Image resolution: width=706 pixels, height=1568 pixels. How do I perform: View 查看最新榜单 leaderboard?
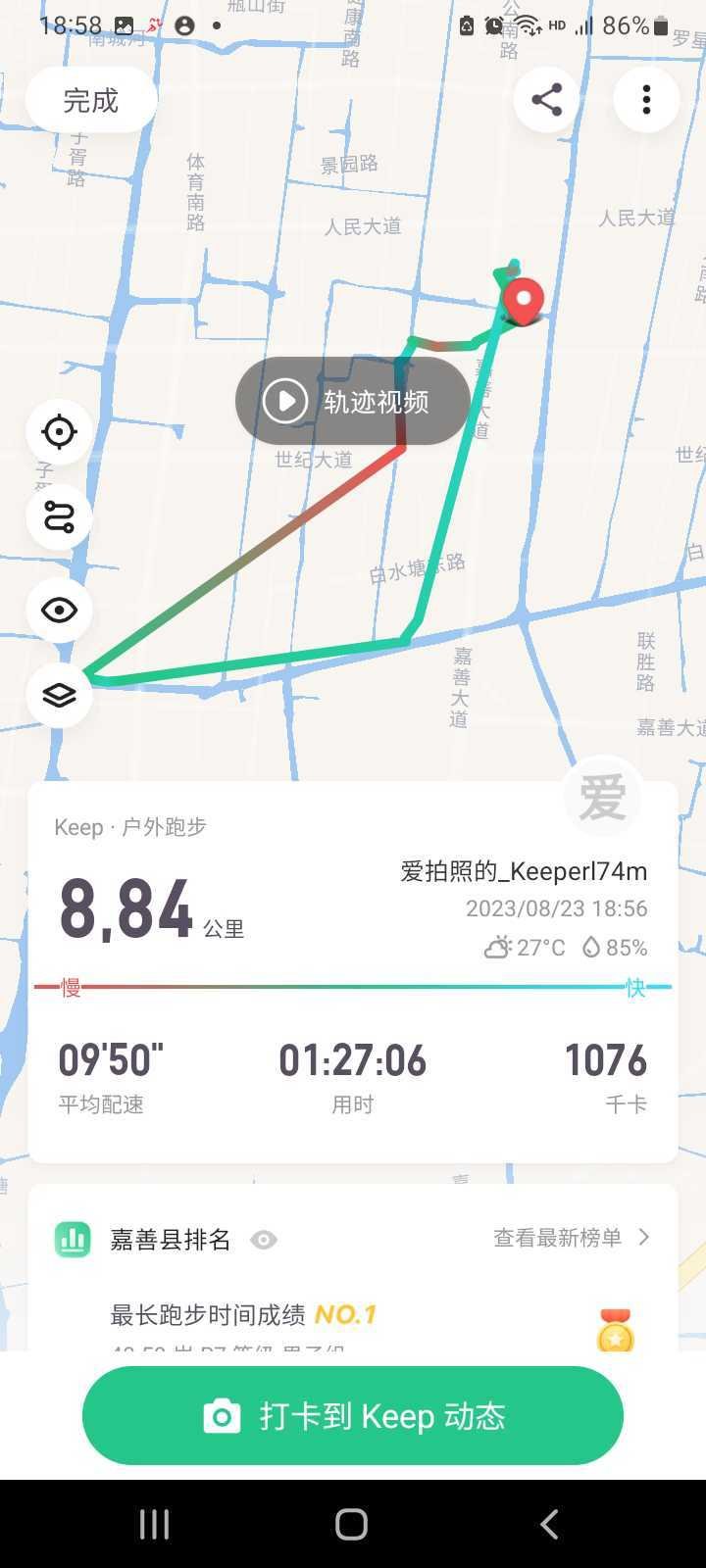click(x=572, y=1238)
